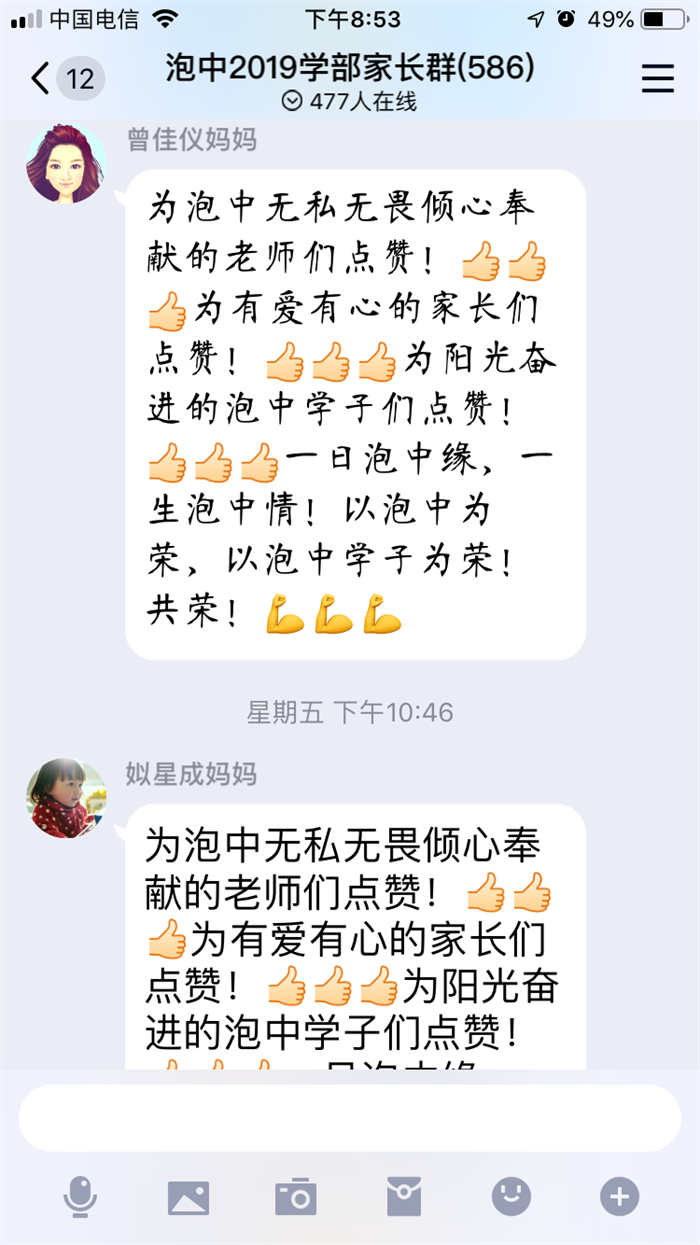View 曾佳仪妈妈's profile avatar
This screenshot has width=700, height=1245.
[66, 163]
